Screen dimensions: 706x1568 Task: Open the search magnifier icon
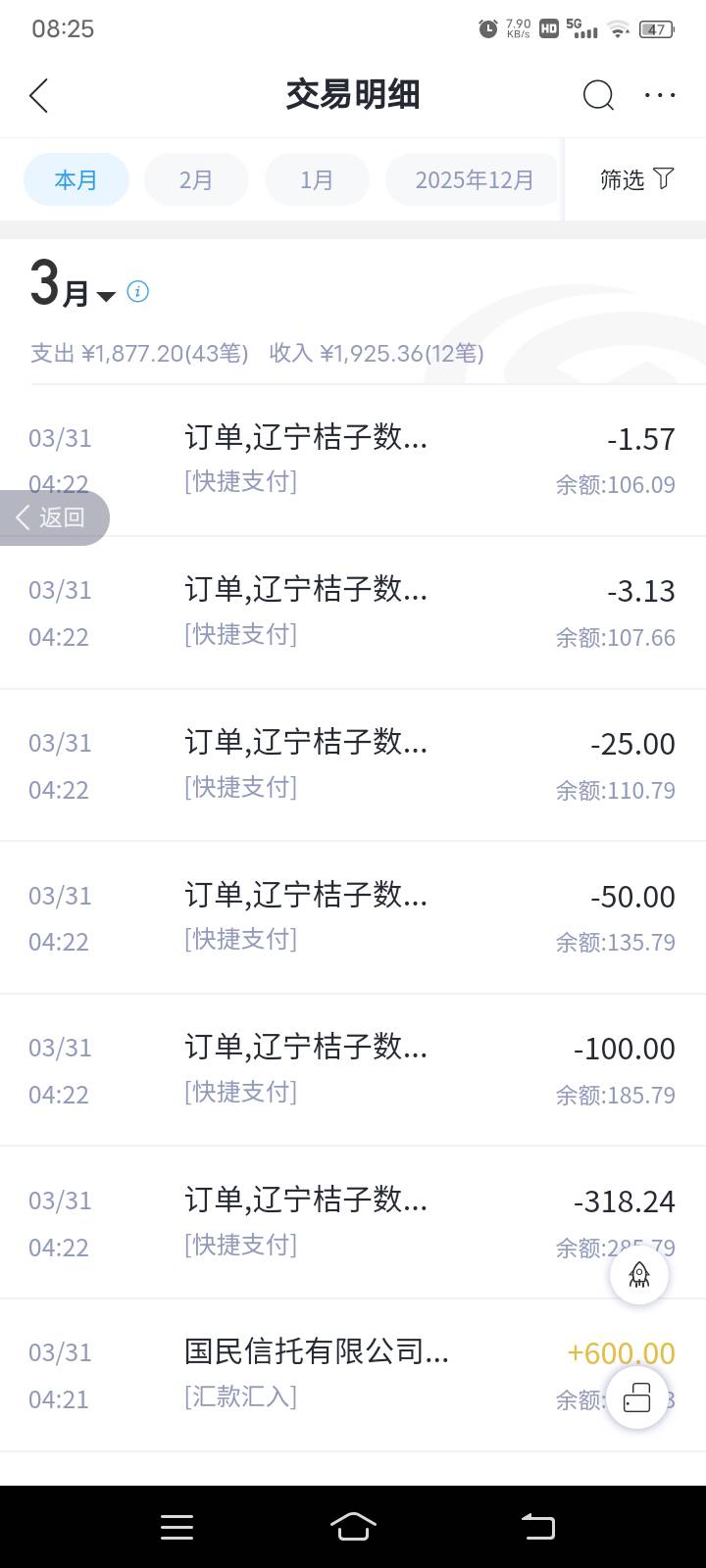[x=598, y=95]
